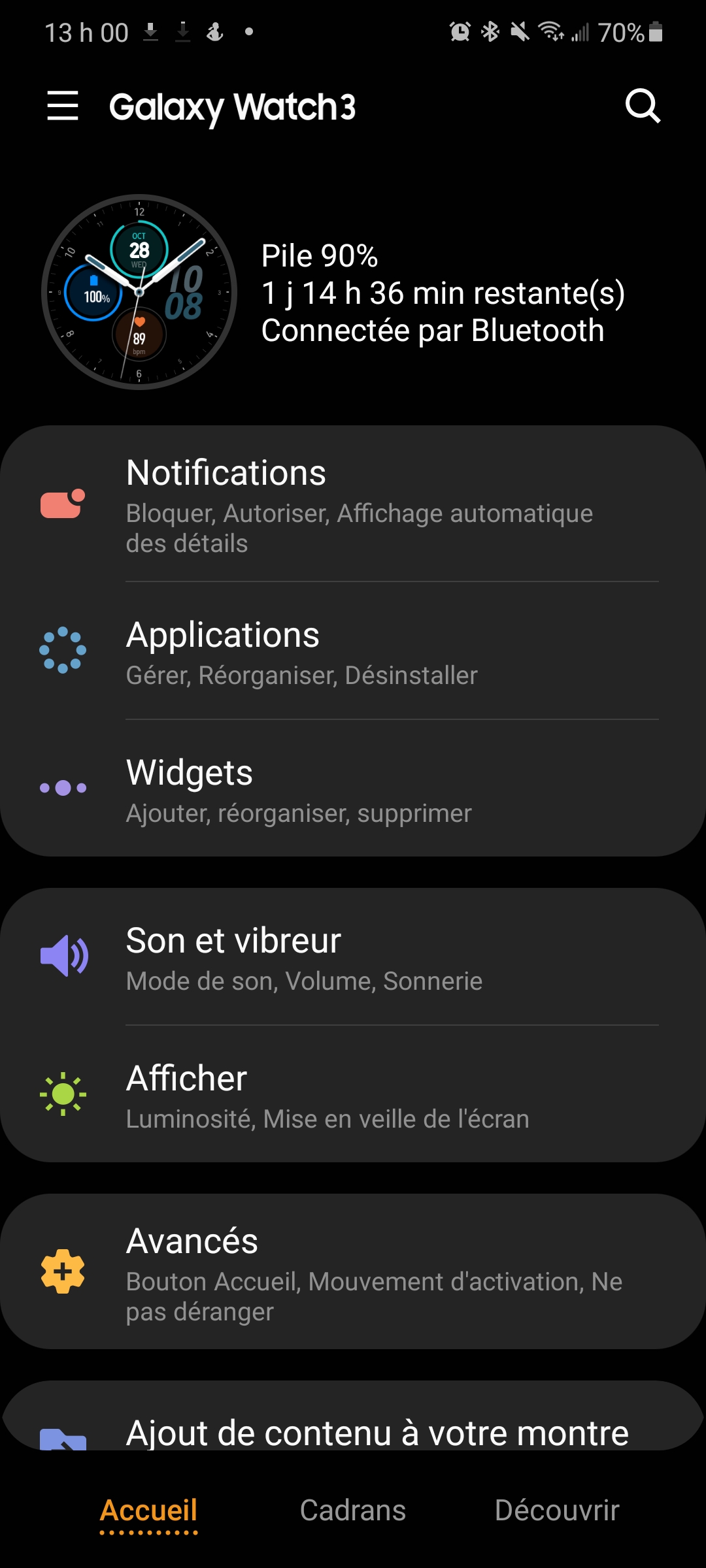This screenshot has height=1568, width=706.
Task: Open the hamburger drawer menu
Action: (x=63, y=106)
